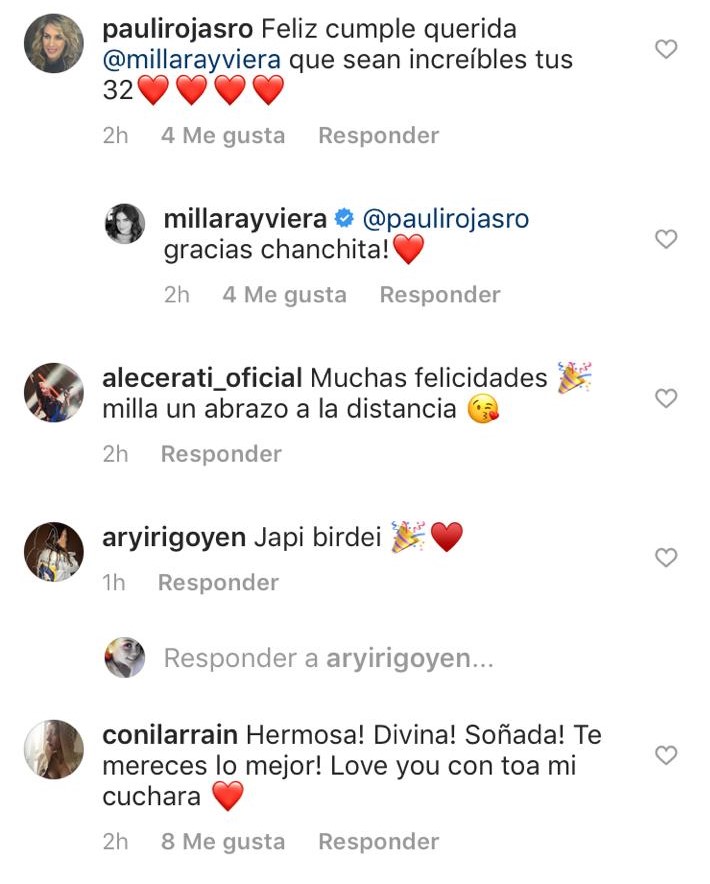View 4 Me gusta on paulirojasro's comment
Viewport: 710px width, 884px height.
point(222,135)
